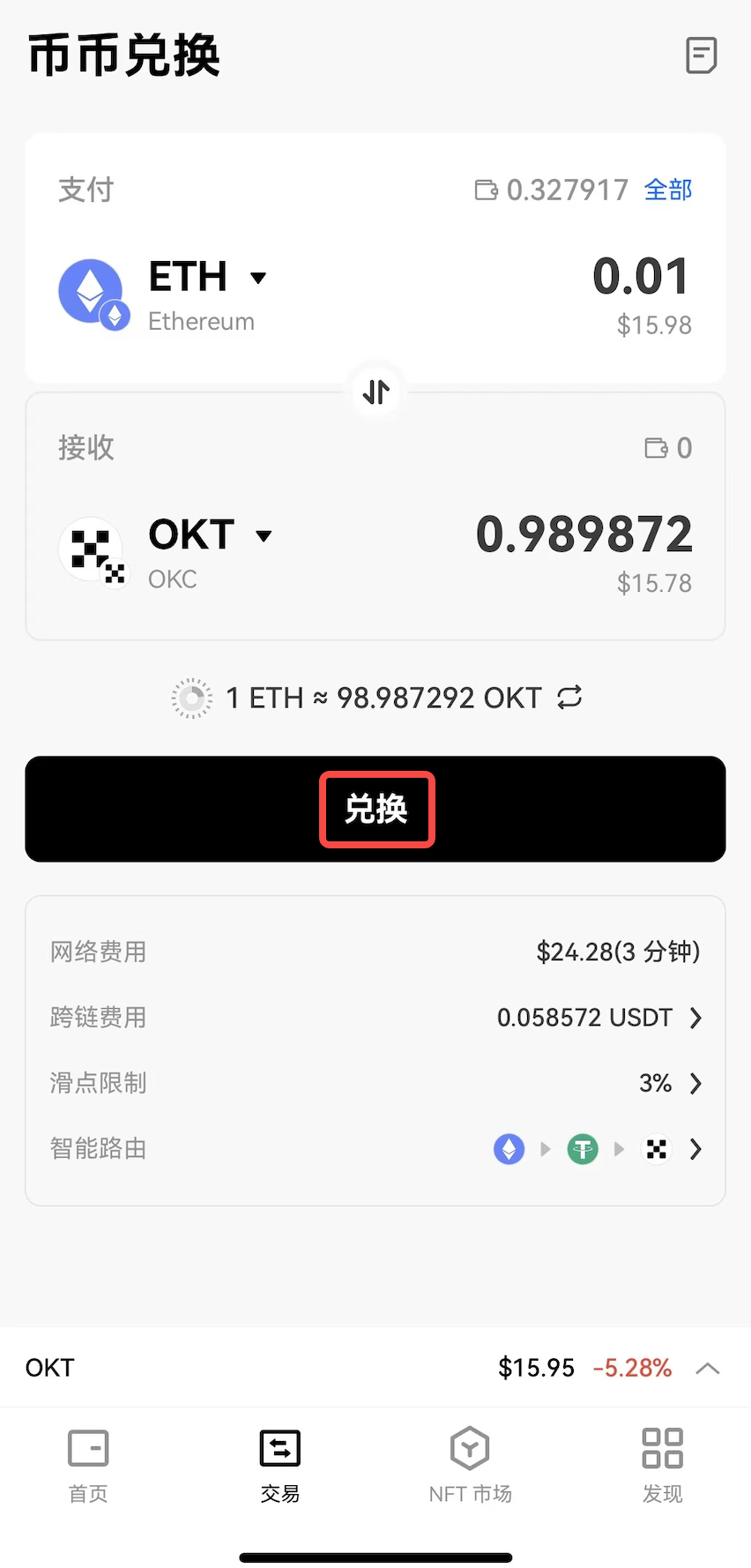Expand the OKT price panel
This screenshot has width=751, height=1568.
(x=707, y=1369)
